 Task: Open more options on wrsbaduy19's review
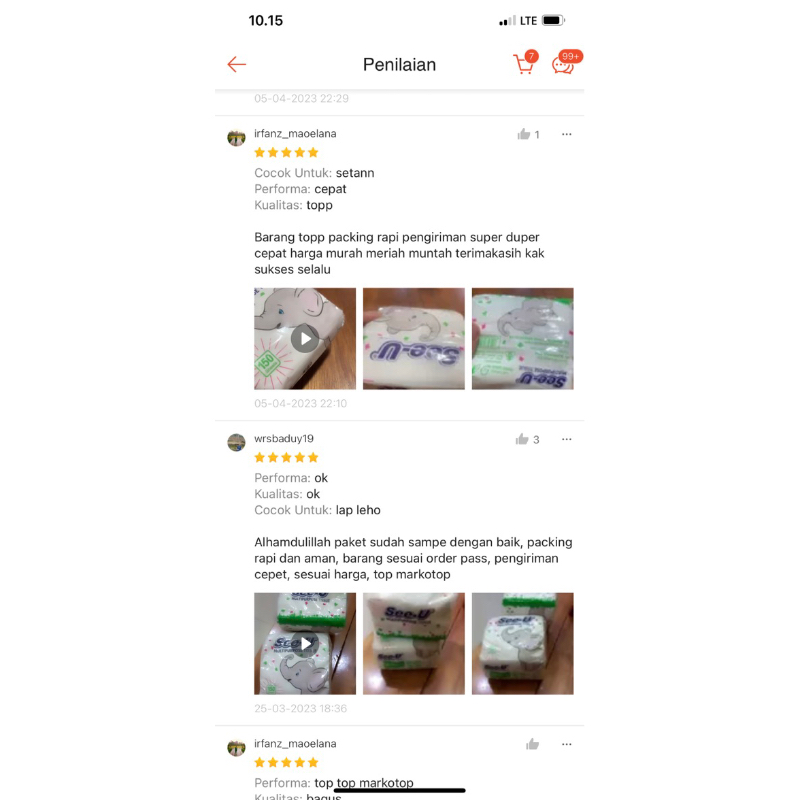click(566, 439)
